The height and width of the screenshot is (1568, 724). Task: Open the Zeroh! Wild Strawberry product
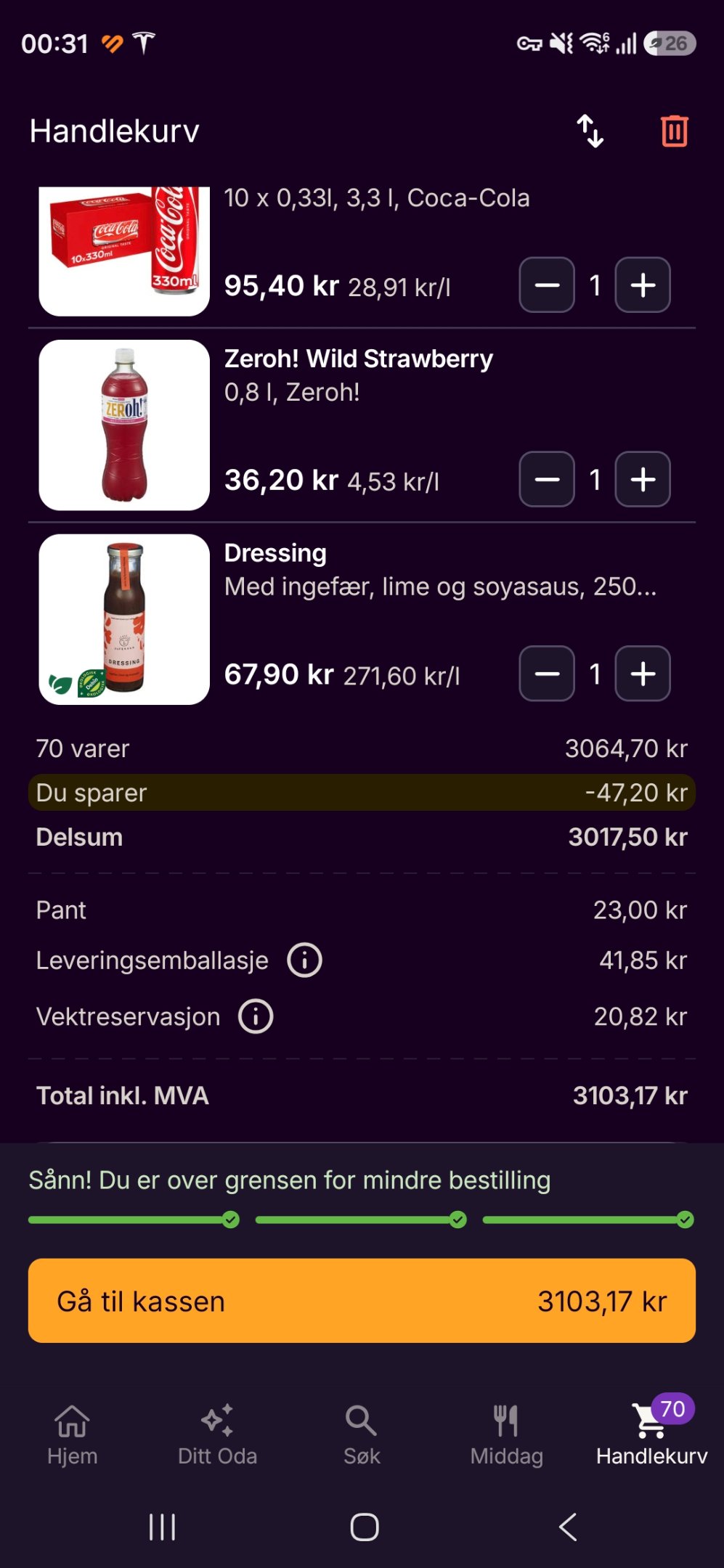[x=358, y=359]
